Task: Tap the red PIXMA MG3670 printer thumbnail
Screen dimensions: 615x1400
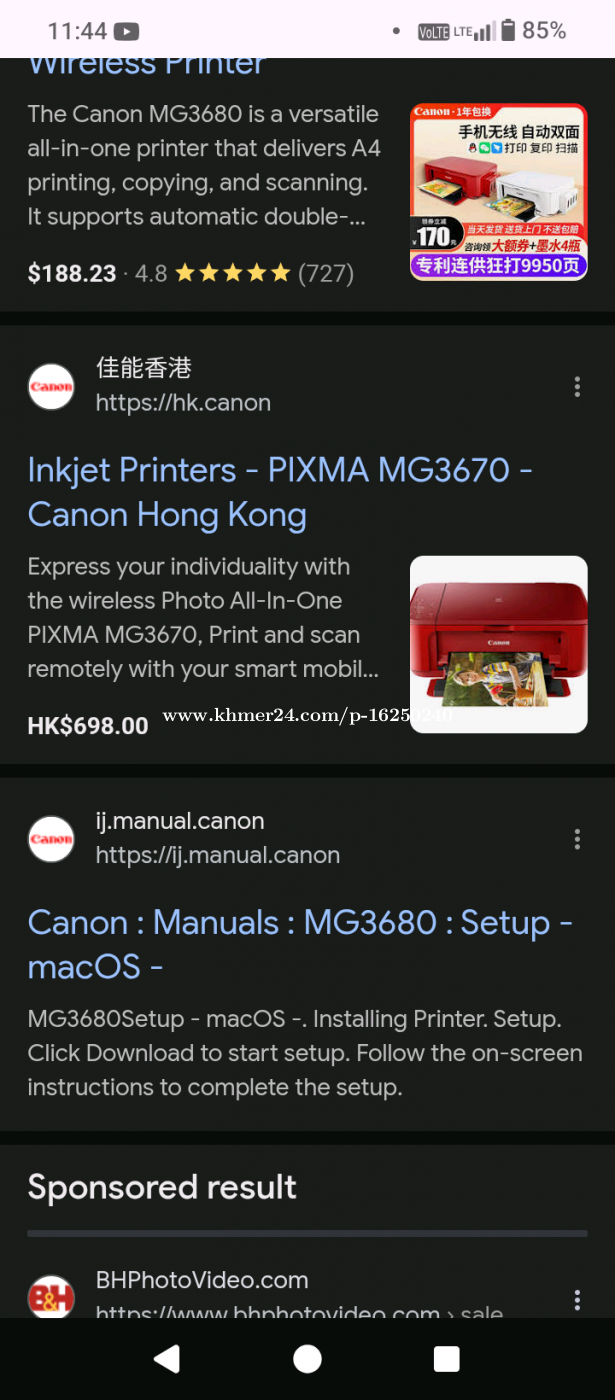Action: pos(498,644)
